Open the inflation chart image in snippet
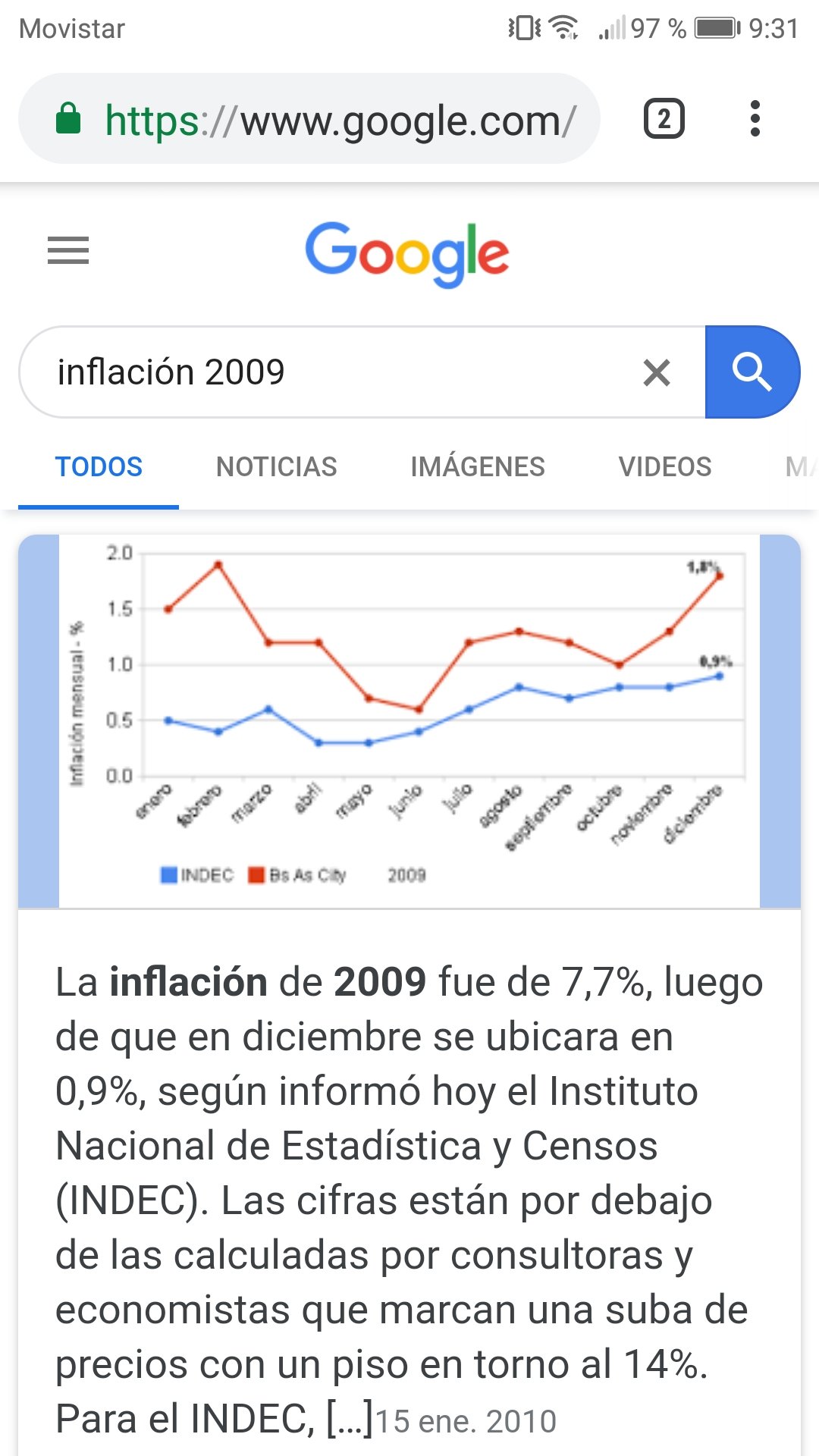The height and width of the screenshot is (1456, 819). (409, 720)
